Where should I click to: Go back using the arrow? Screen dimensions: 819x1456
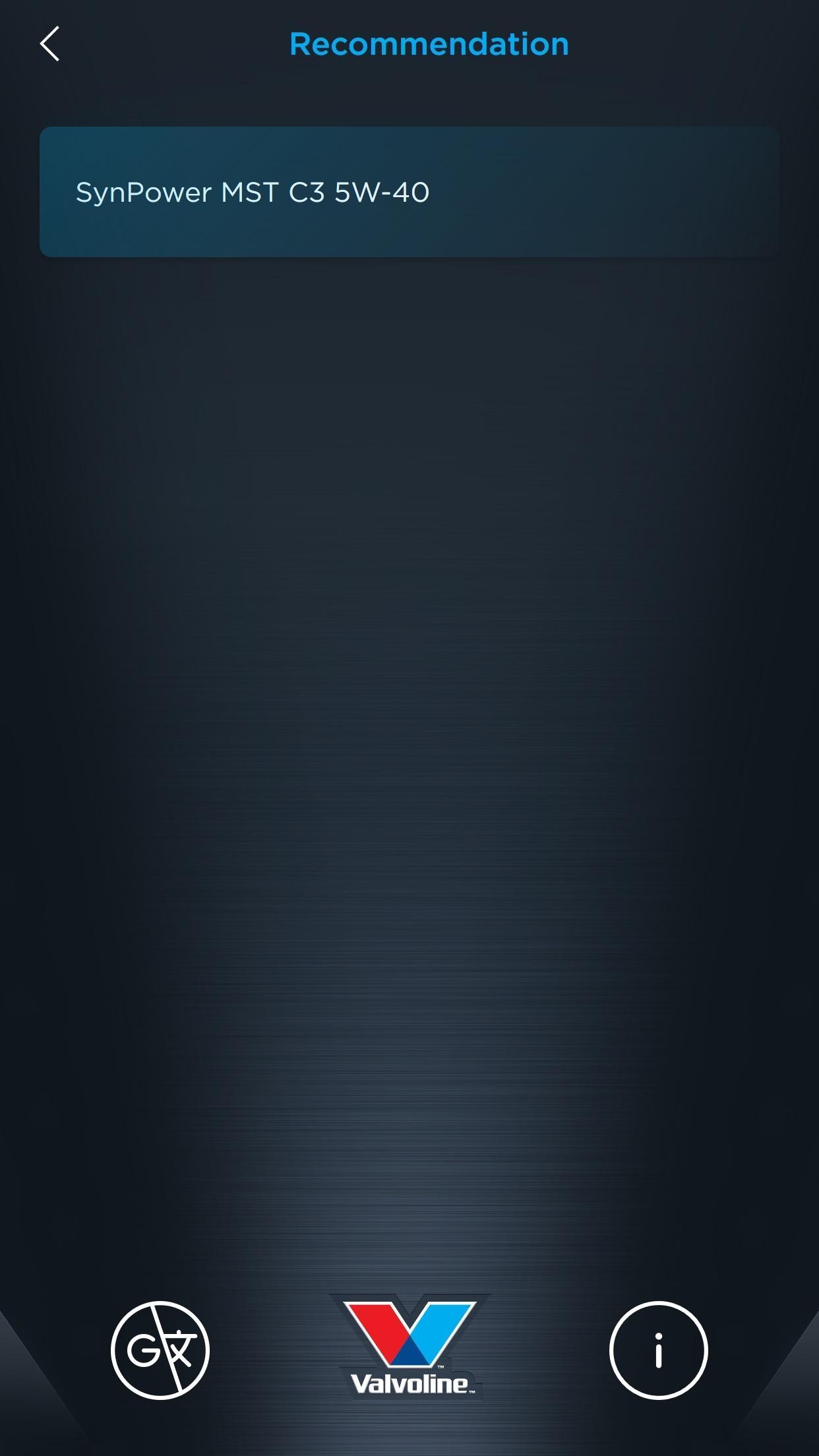coord(50,44)
